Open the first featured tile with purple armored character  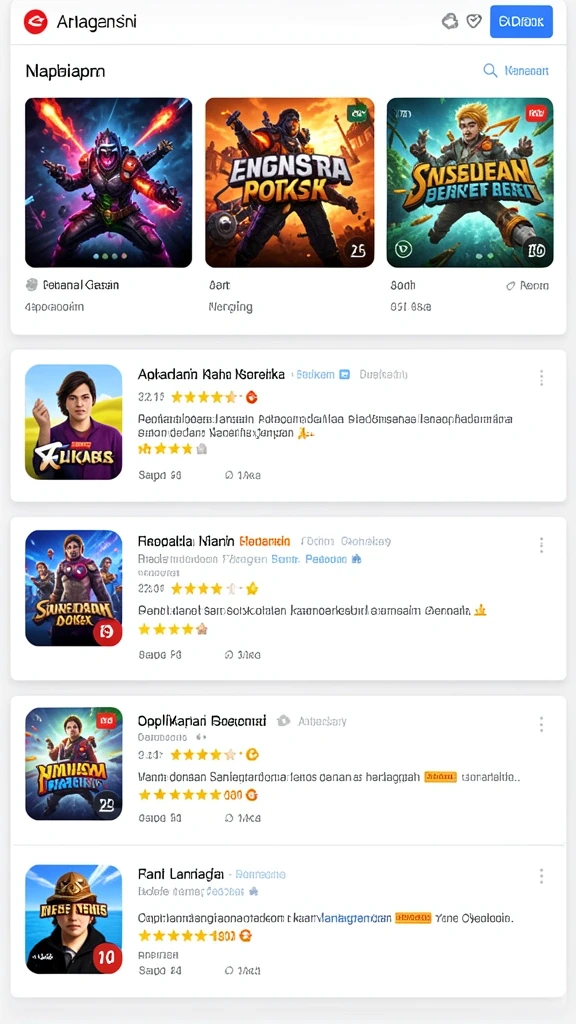pyautogui.click(x=108, y=182)
